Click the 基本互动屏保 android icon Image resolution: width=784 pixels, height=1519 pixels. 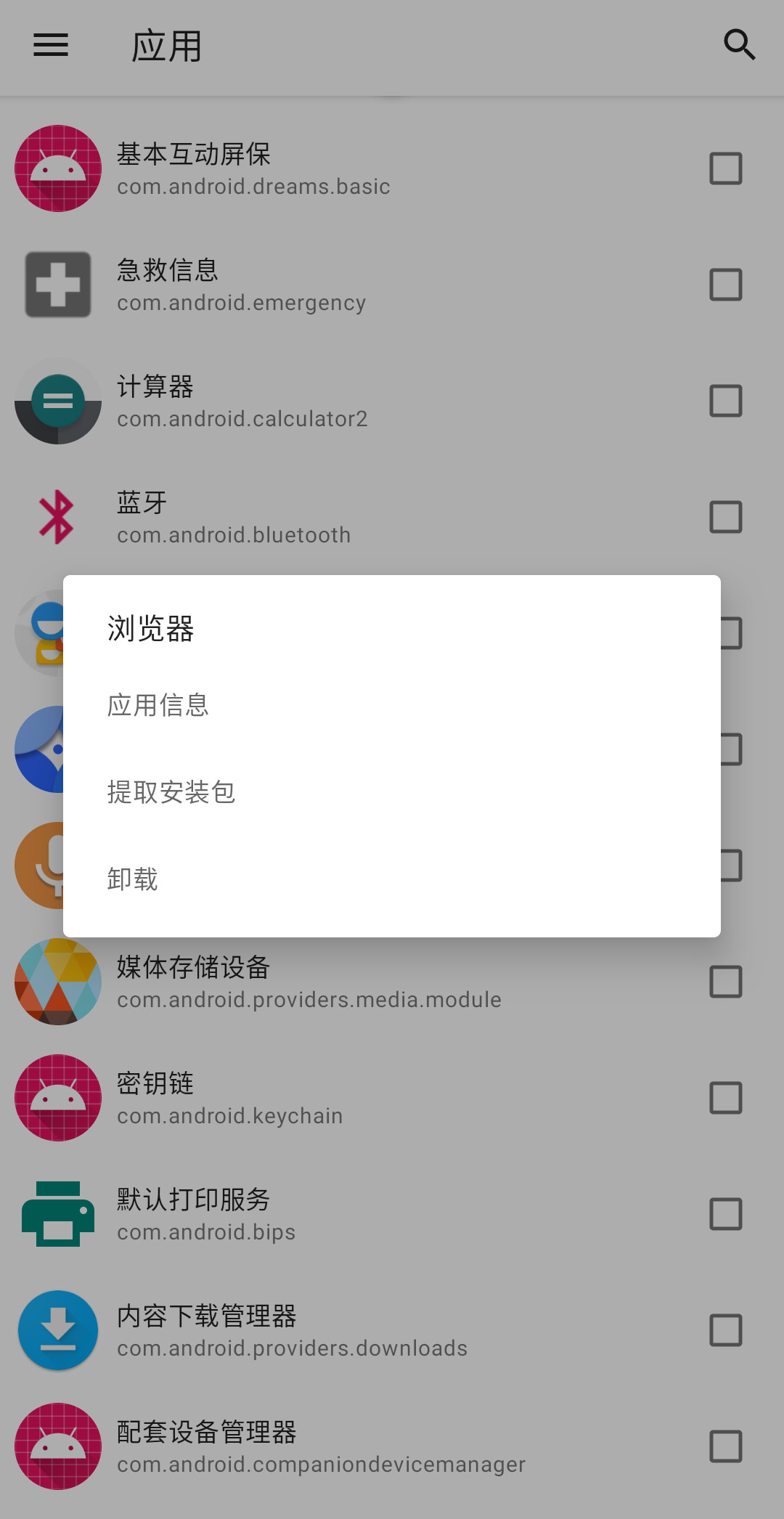click(x=58, y=168)
